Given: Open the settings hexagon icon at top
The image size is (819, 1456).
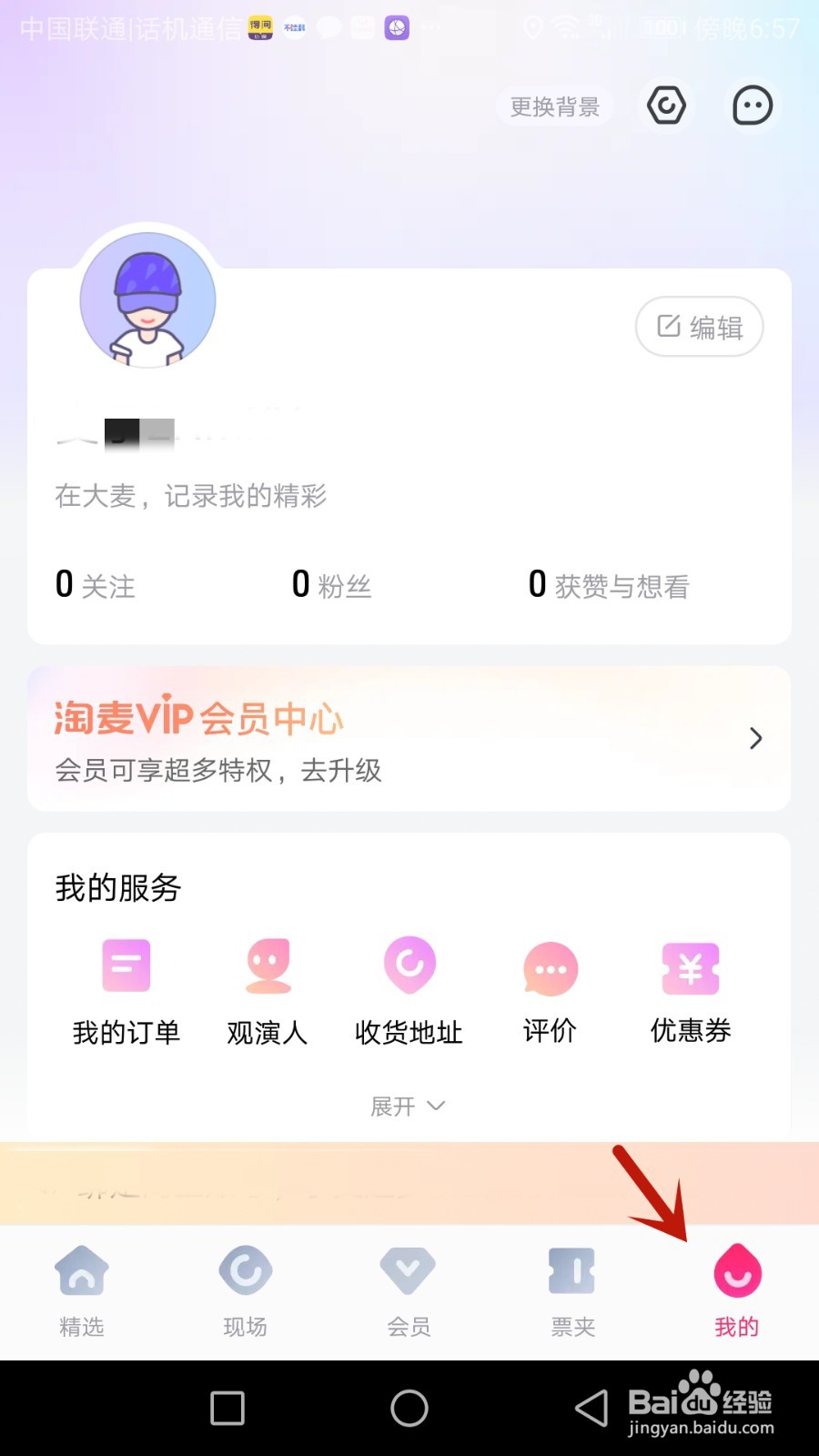Looking at the screenshot, I should tap(665, 106).
